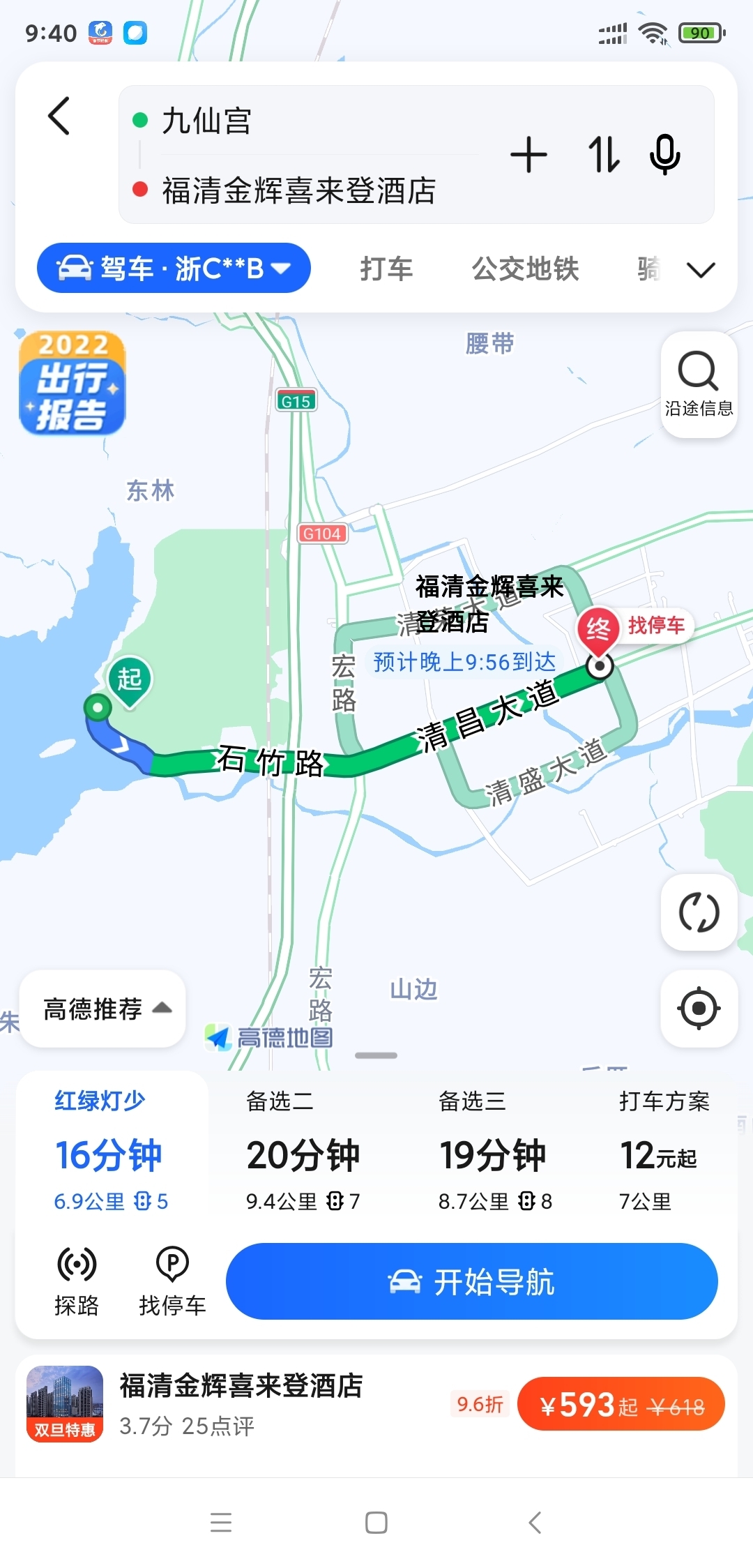
Task: Select the 备选二 20分钟 route
Action: point(303,1151)
